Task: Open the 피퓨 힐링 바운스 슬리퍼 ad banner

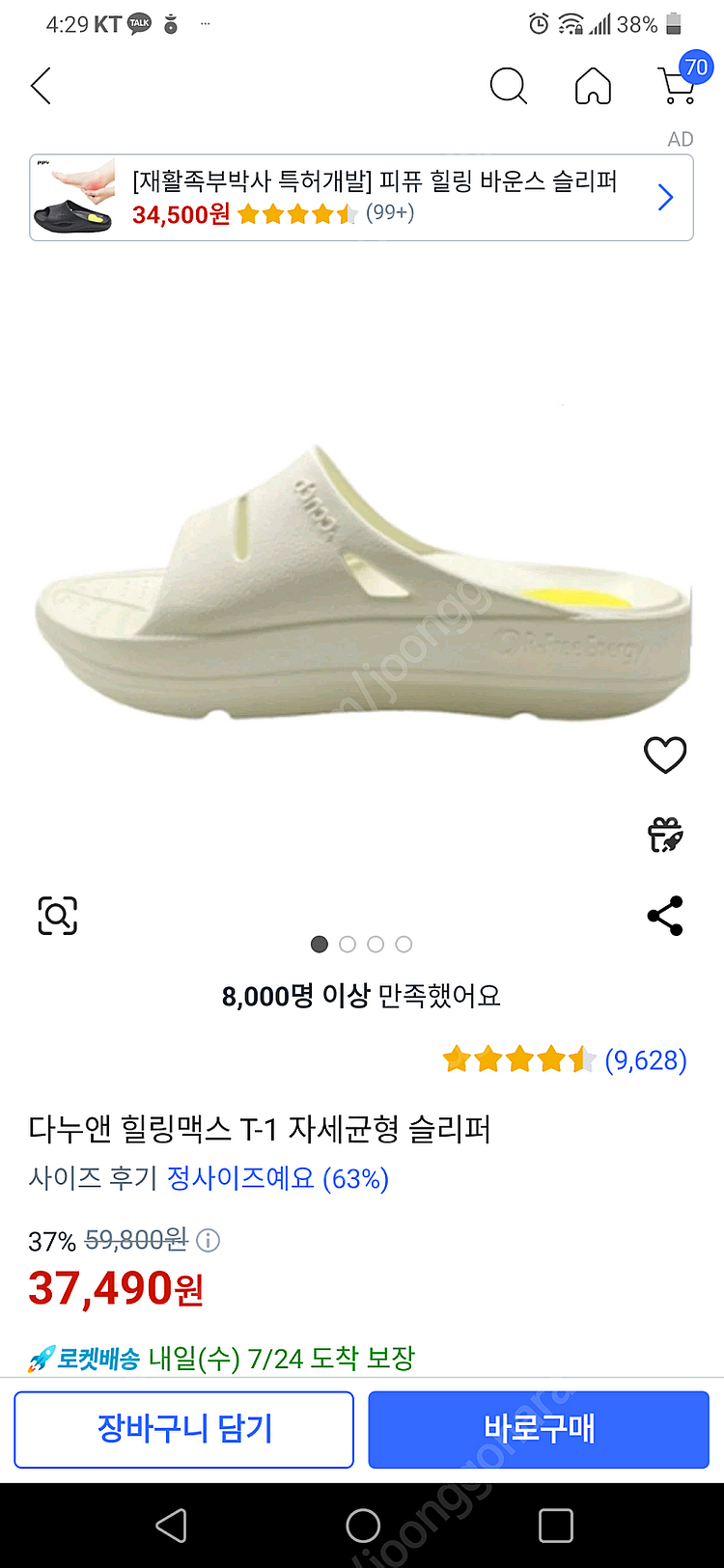Action: click(361, 198)
